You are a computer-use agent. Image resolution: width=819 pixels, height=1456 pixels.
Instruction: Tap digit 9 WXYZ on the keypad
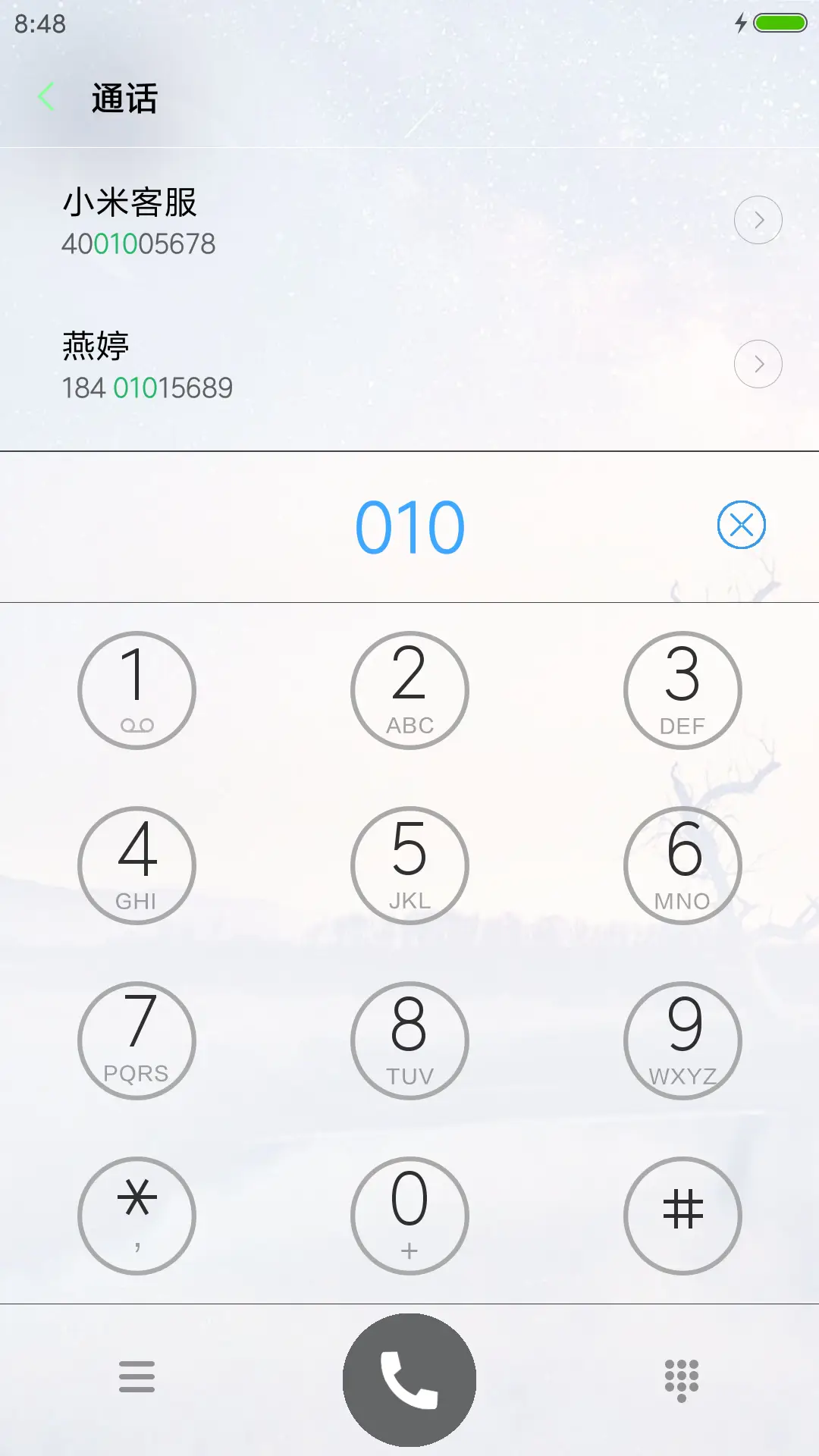click(682, 1040)
